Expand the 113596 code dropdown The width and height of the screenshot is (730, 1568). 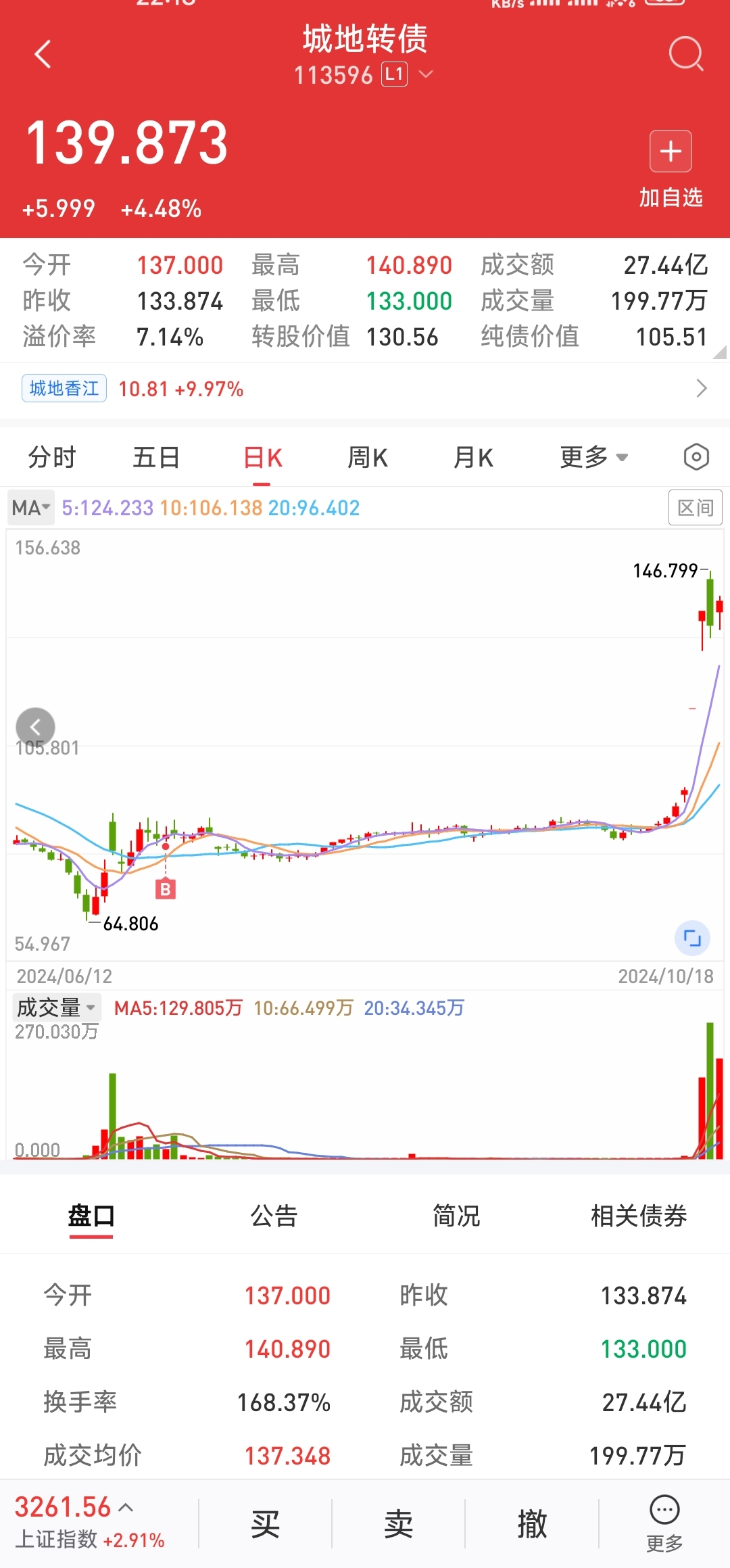pos(426,74)
